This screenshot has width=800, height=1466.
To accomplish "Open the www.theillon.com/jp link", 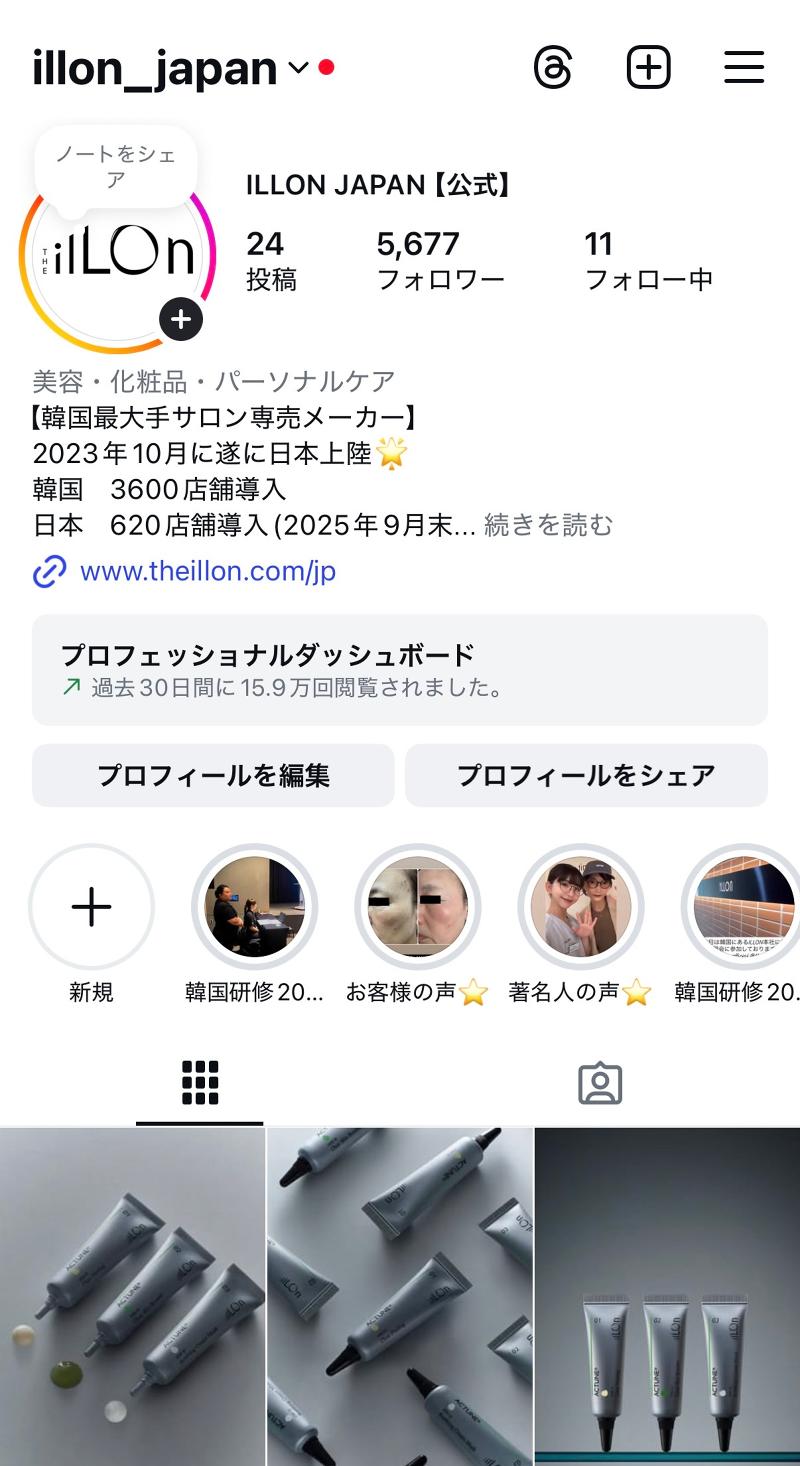I will (x=207, y=571).
